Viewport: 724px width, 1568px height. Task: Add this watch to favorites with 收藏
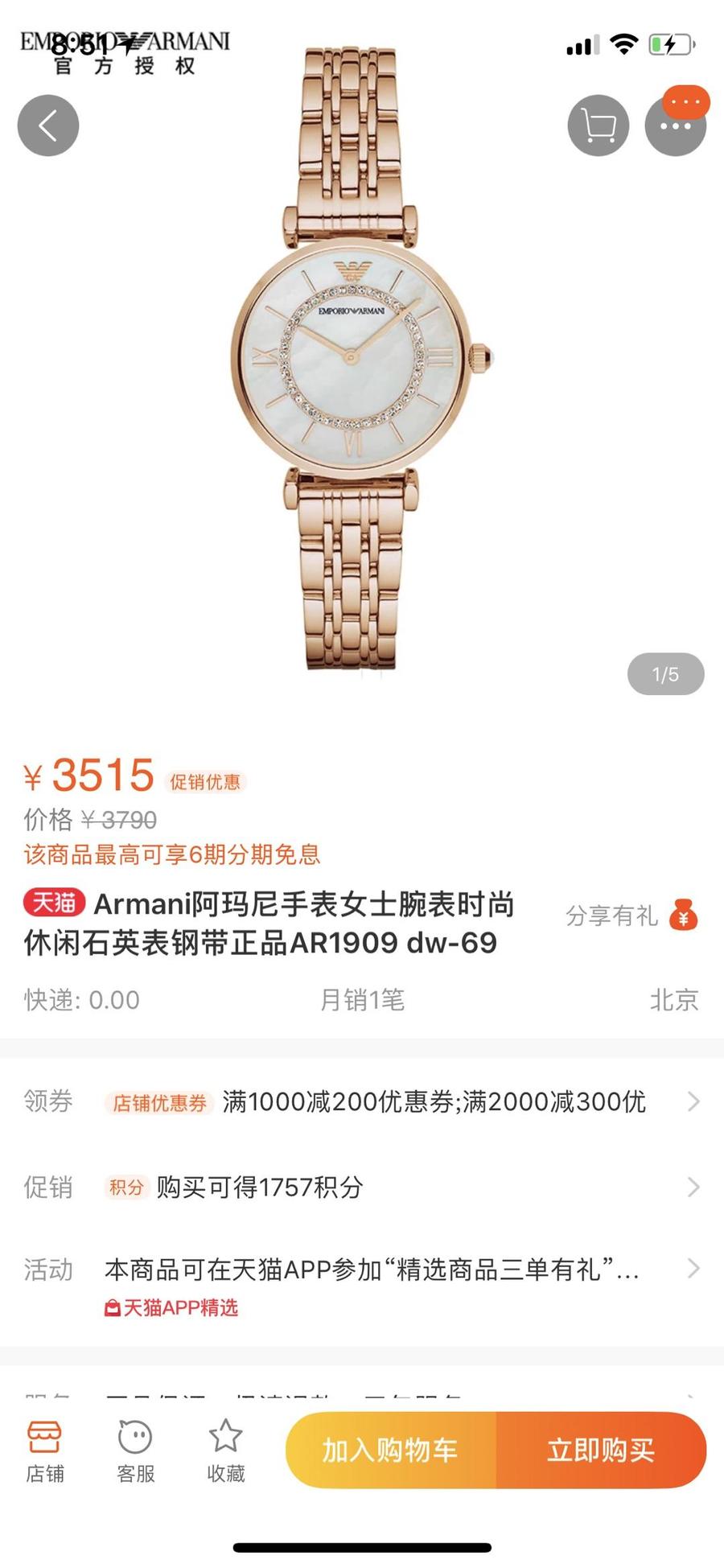pyautogui.click(x=225, y=1452)
